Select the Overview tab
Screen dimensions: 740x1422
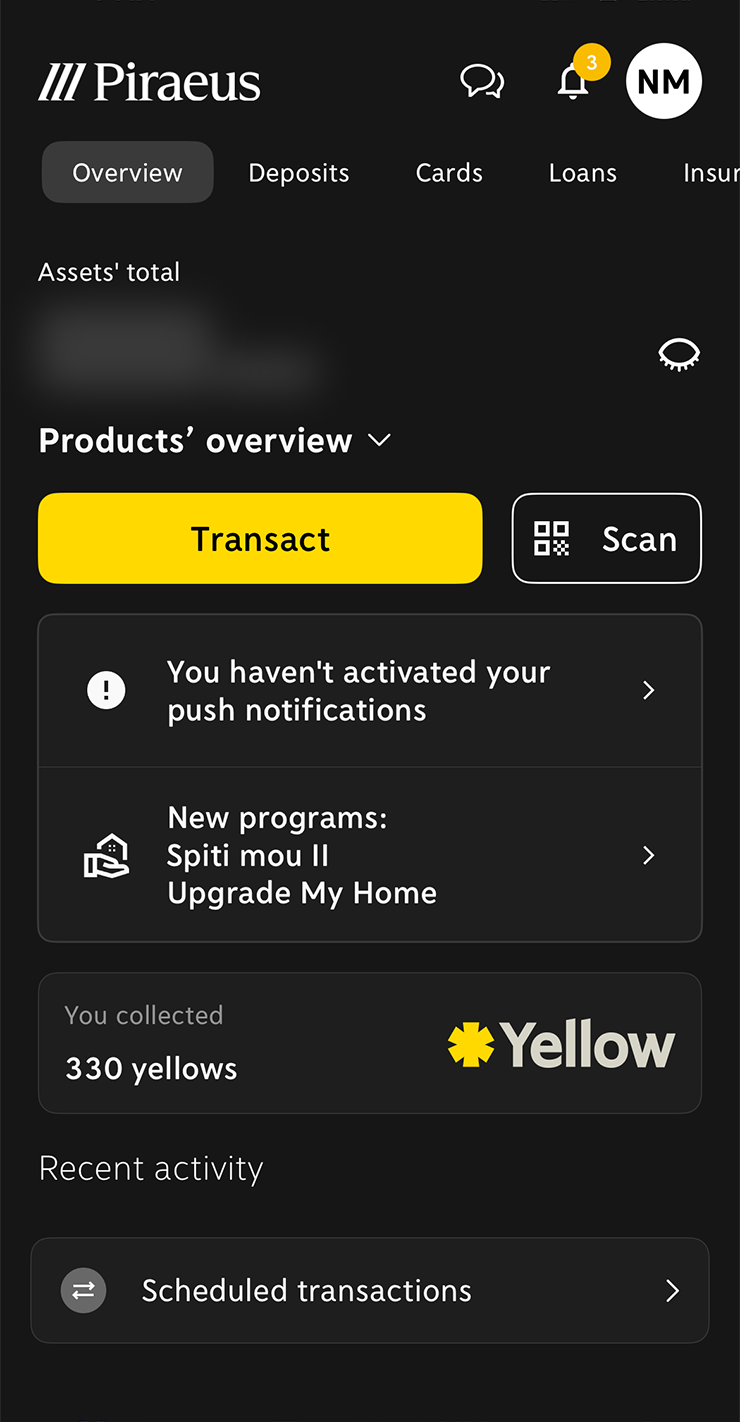point(128,173)
